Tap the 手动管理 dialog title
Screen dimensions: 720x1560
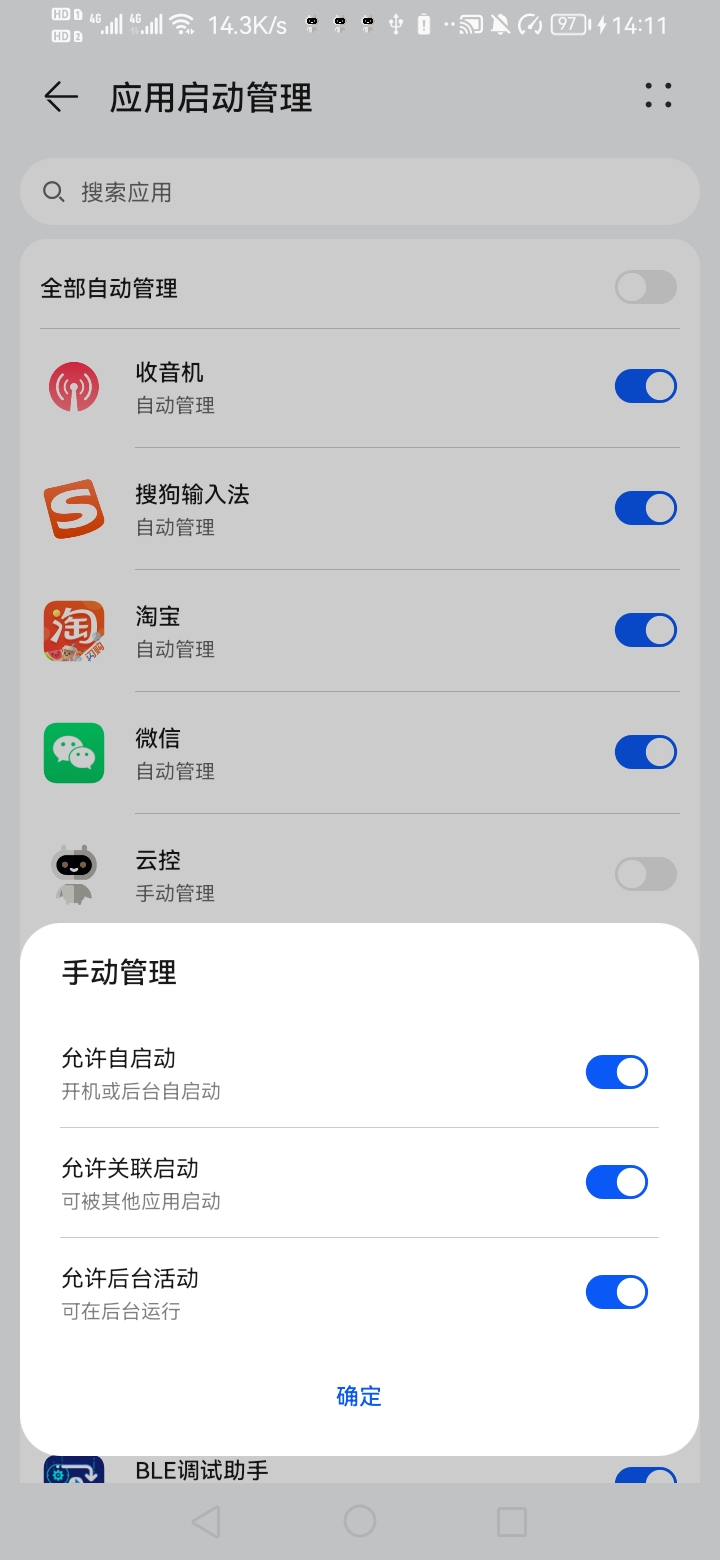point(118,972)
